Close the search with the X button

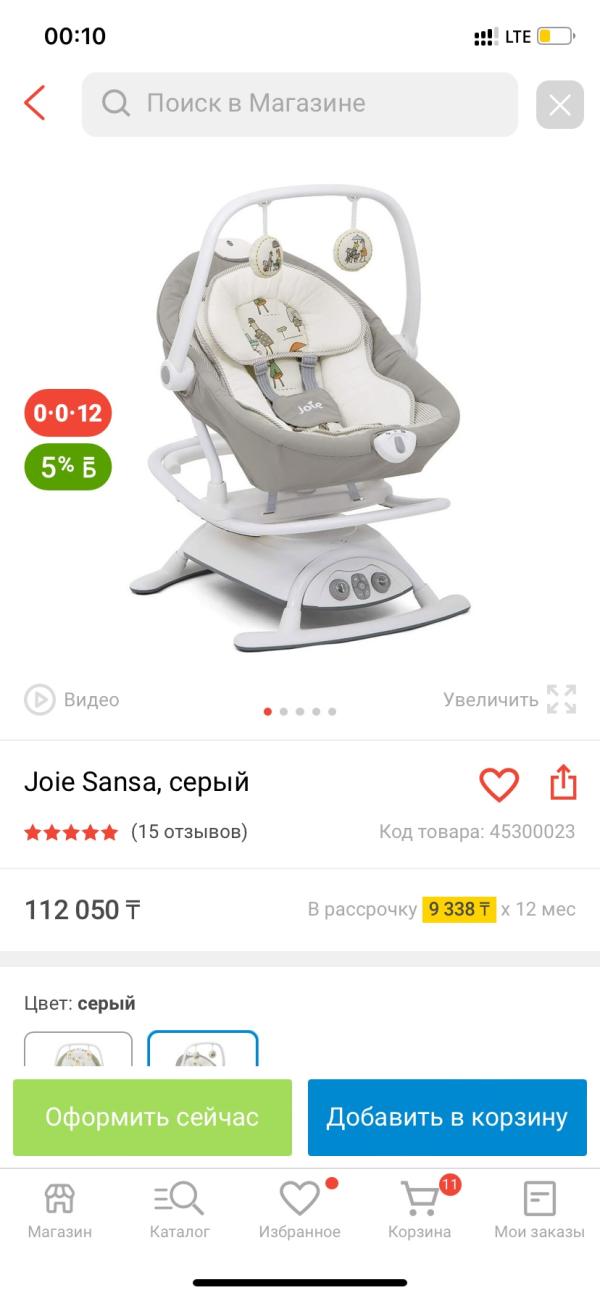coord(560,104)
